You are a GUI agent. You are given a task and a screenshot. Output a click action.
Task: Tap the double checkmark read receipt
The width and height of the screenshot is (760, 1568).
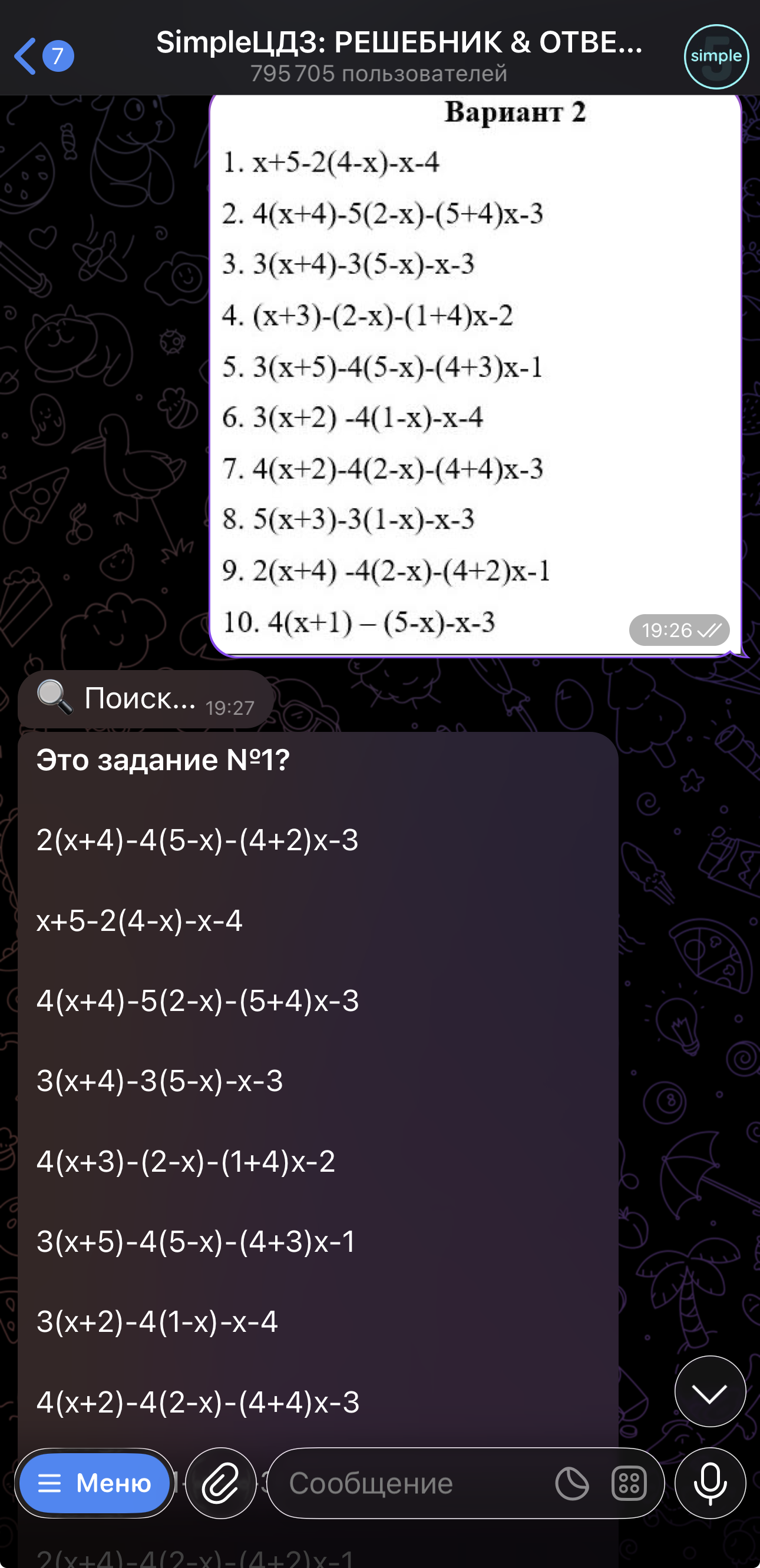coord(711,630)
